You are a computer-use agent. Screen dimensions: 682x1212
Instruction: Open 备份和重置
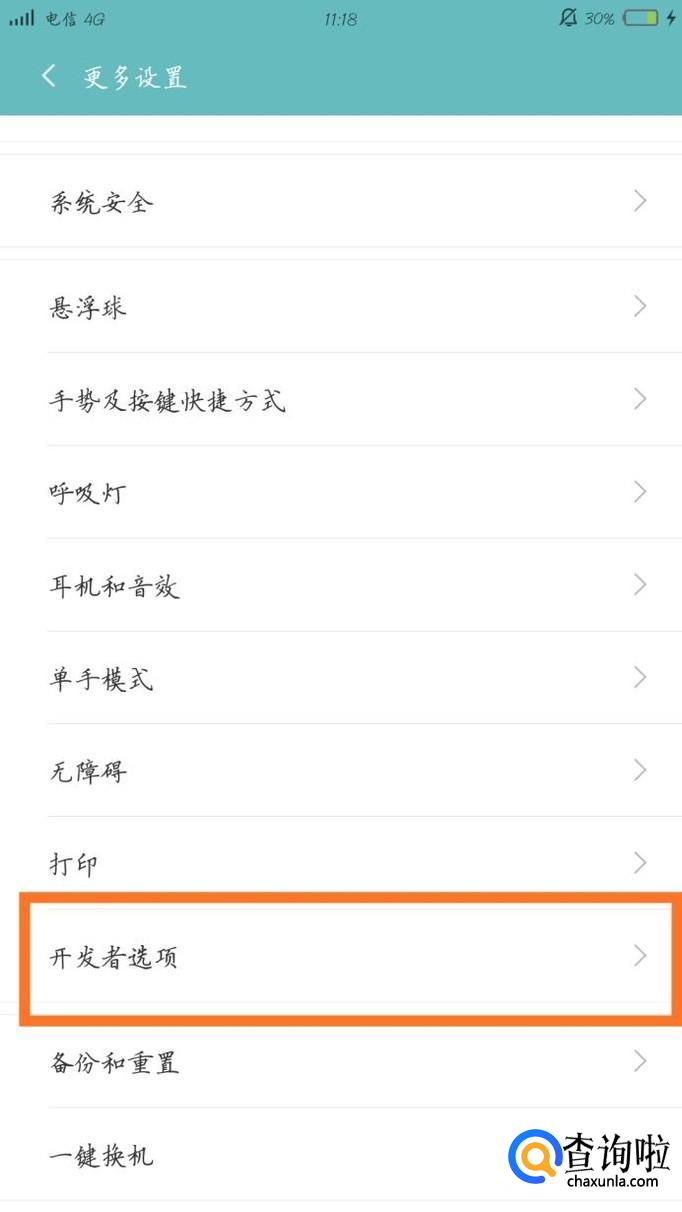(341, 1061)
